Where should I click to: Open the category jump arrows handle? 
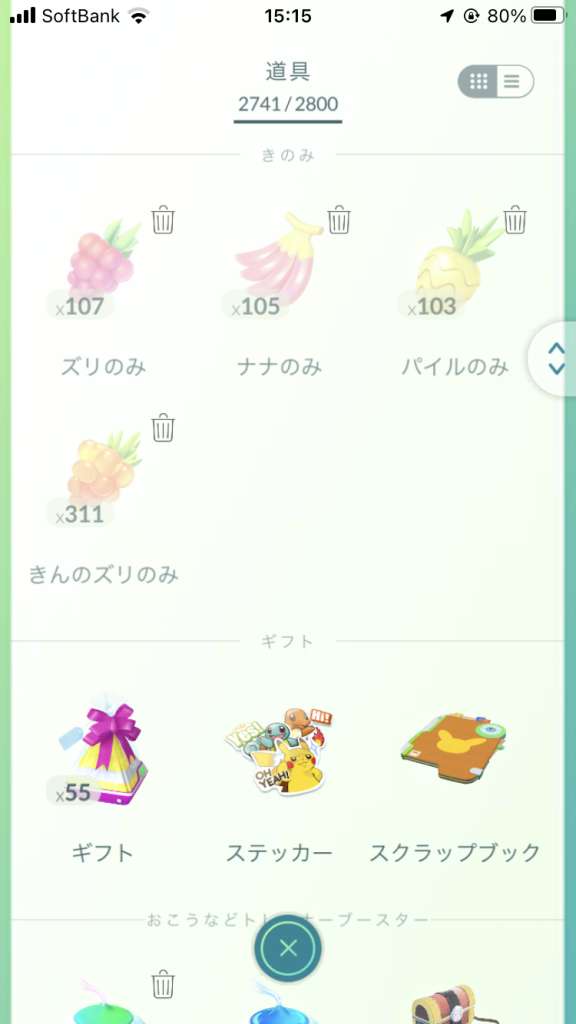(555, 359)
